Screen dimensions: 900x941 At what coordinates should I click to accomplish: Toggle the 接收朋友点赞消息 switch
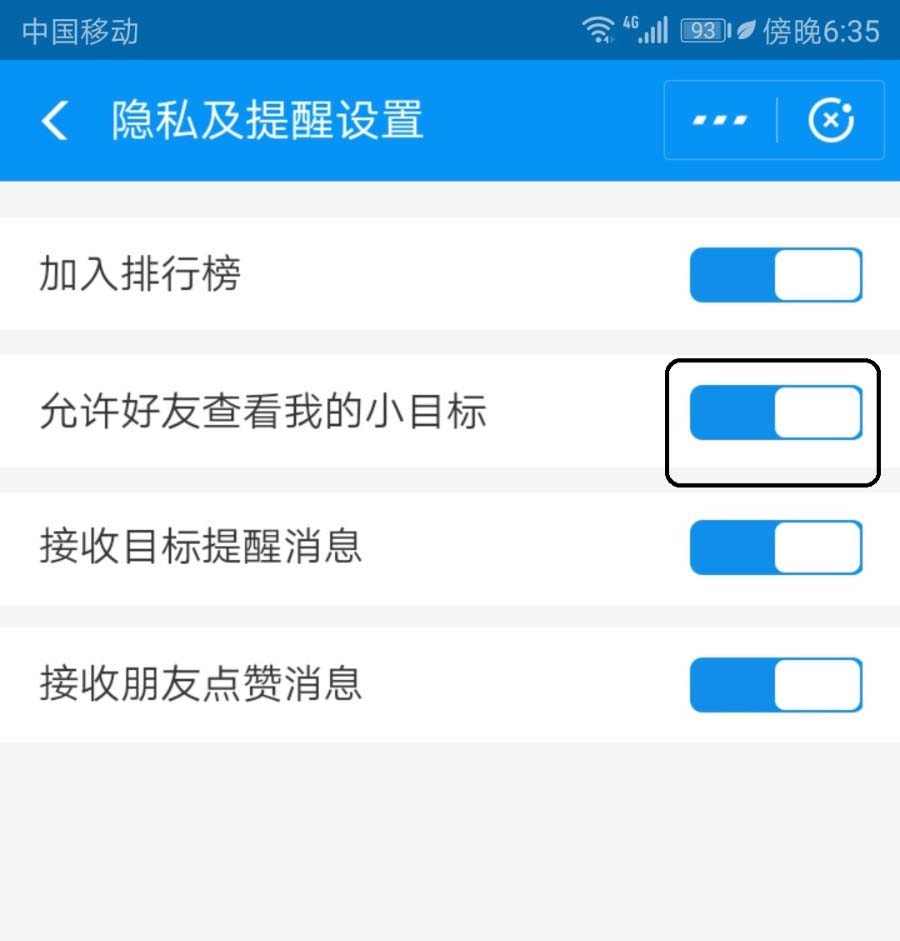(776, 685)
